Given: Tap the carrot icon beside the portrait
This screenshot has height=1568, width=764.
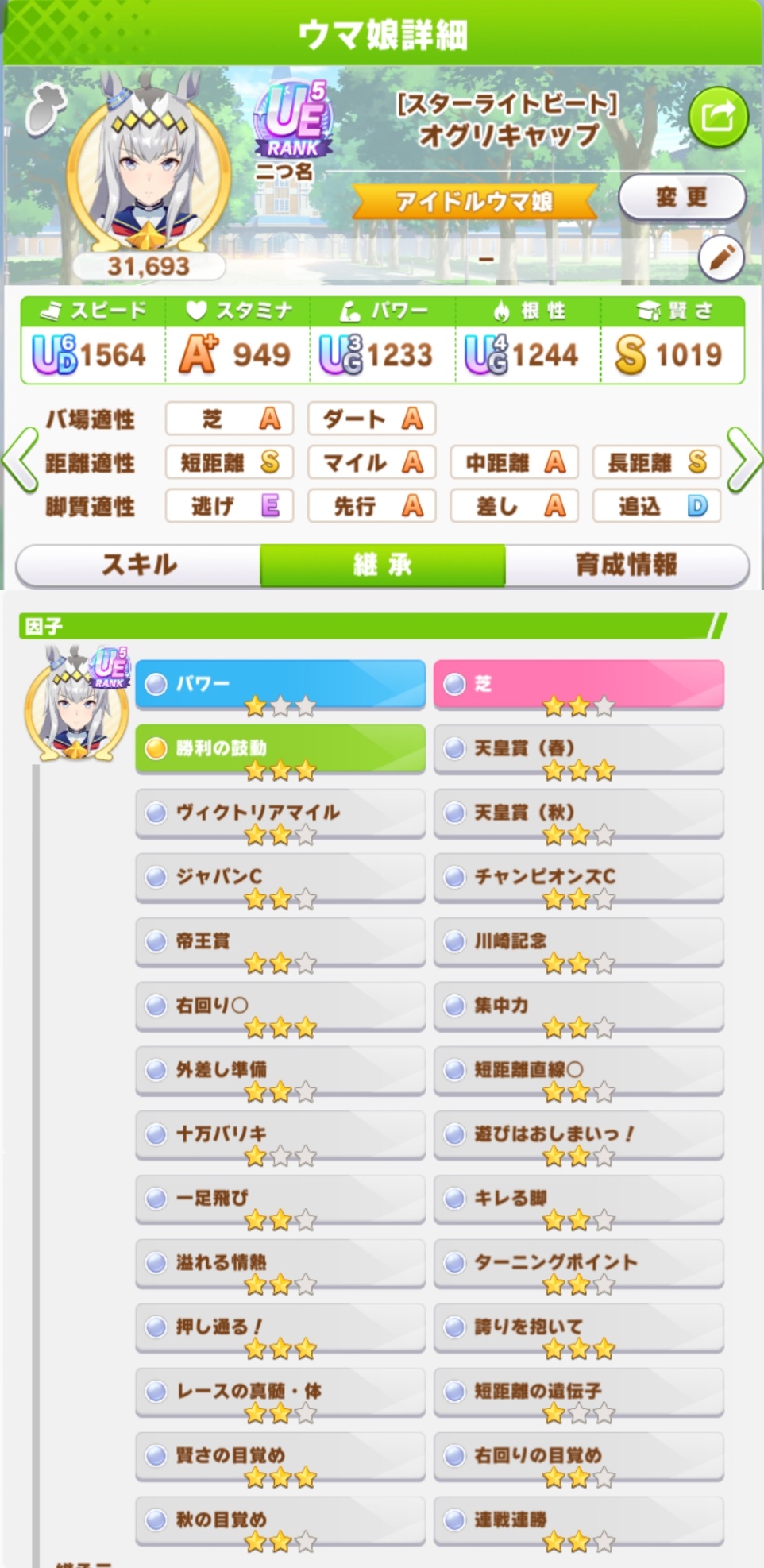Looking at the screenshot, I should [x=44, y=108].
